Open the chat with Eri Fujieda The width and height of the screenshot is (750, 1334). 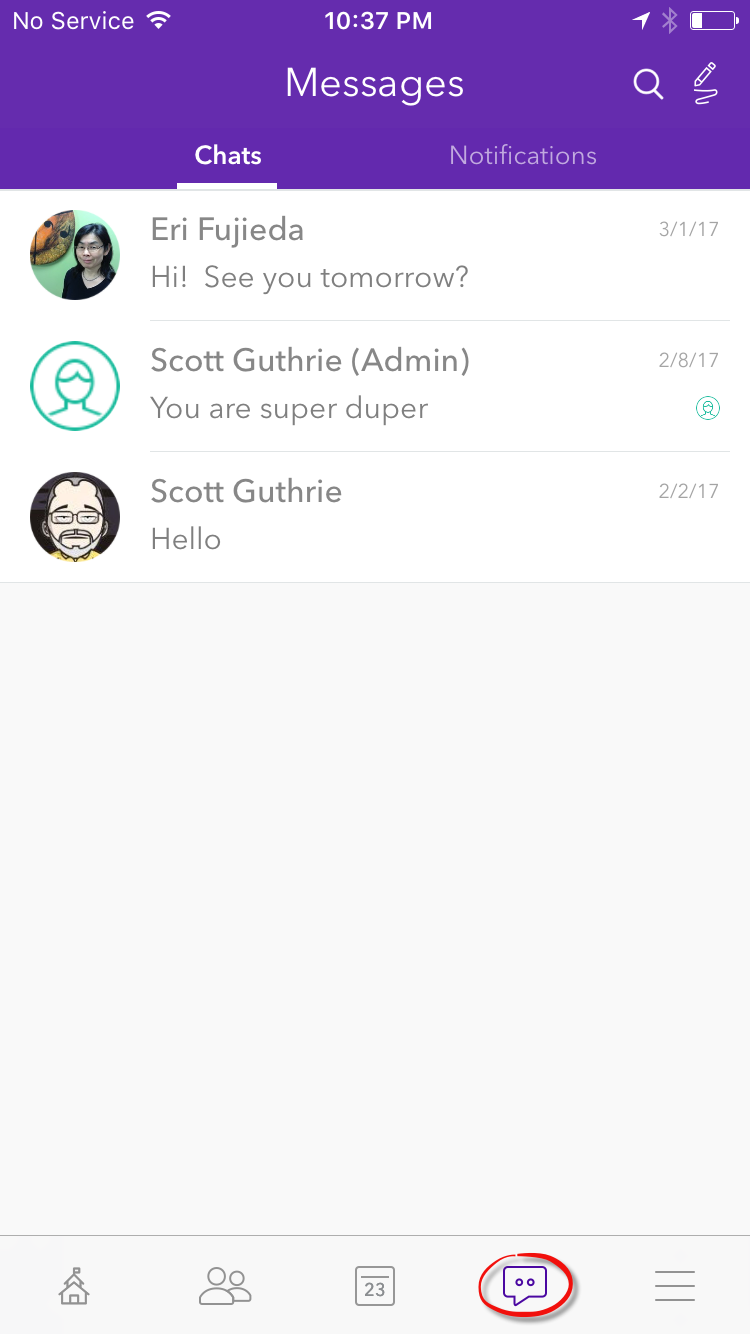pyautogui.click(x=375, y=254)
